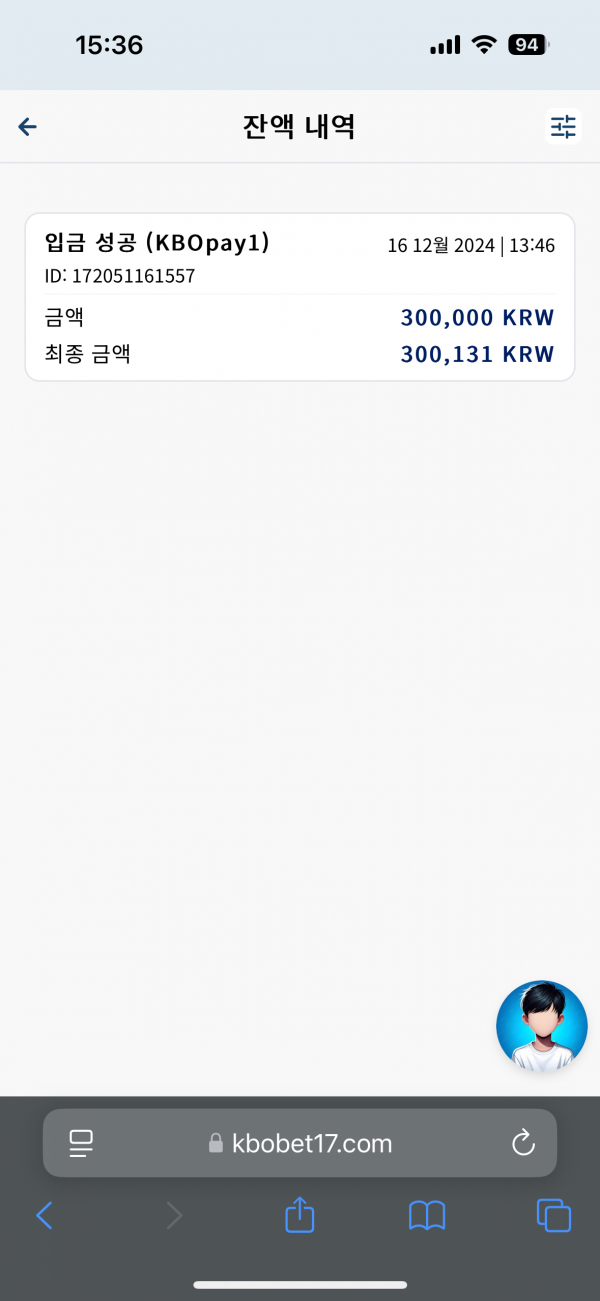Open the KBOpay1 deposit success record

[x=300, y=297]
